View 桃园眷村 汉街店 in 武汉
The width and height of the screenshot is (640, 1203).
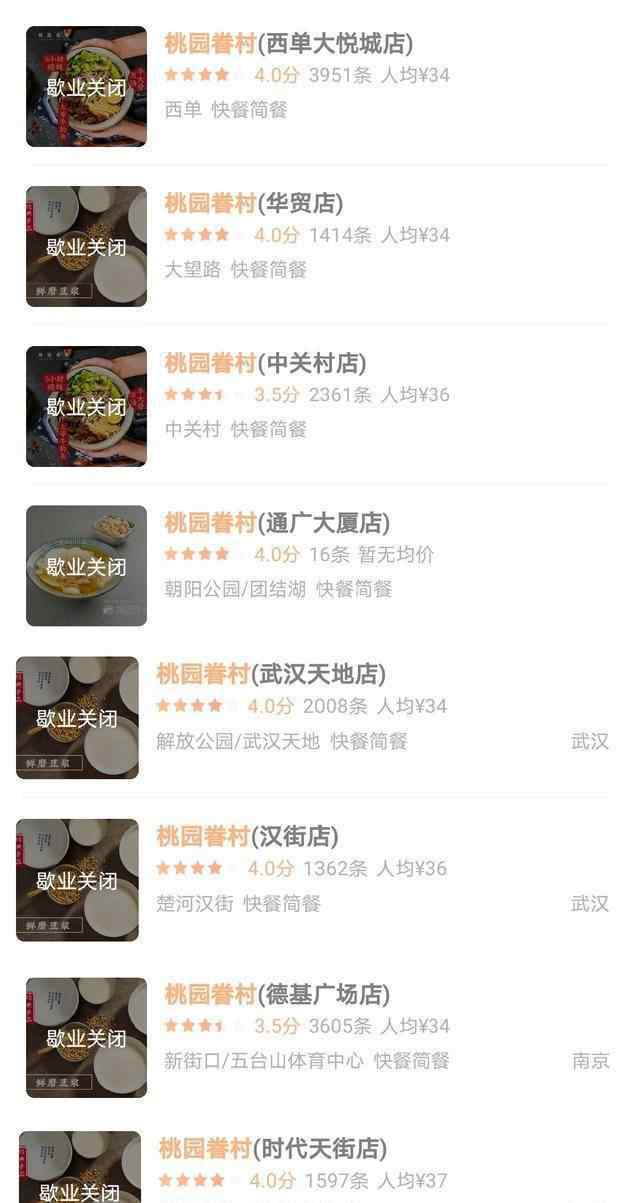point(247,837)
